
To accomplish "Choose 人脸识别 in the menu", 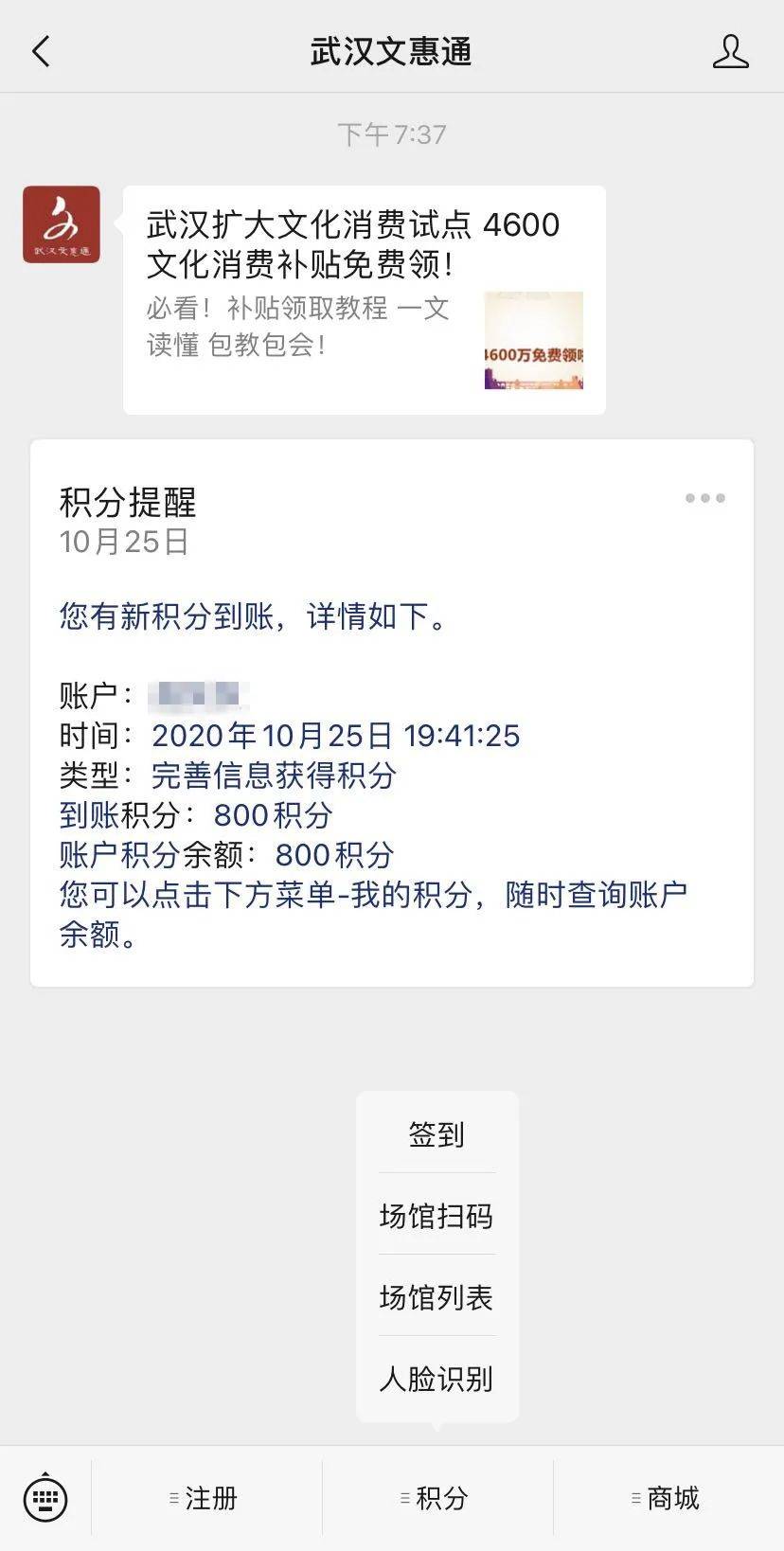I will tap(437, 1380).
